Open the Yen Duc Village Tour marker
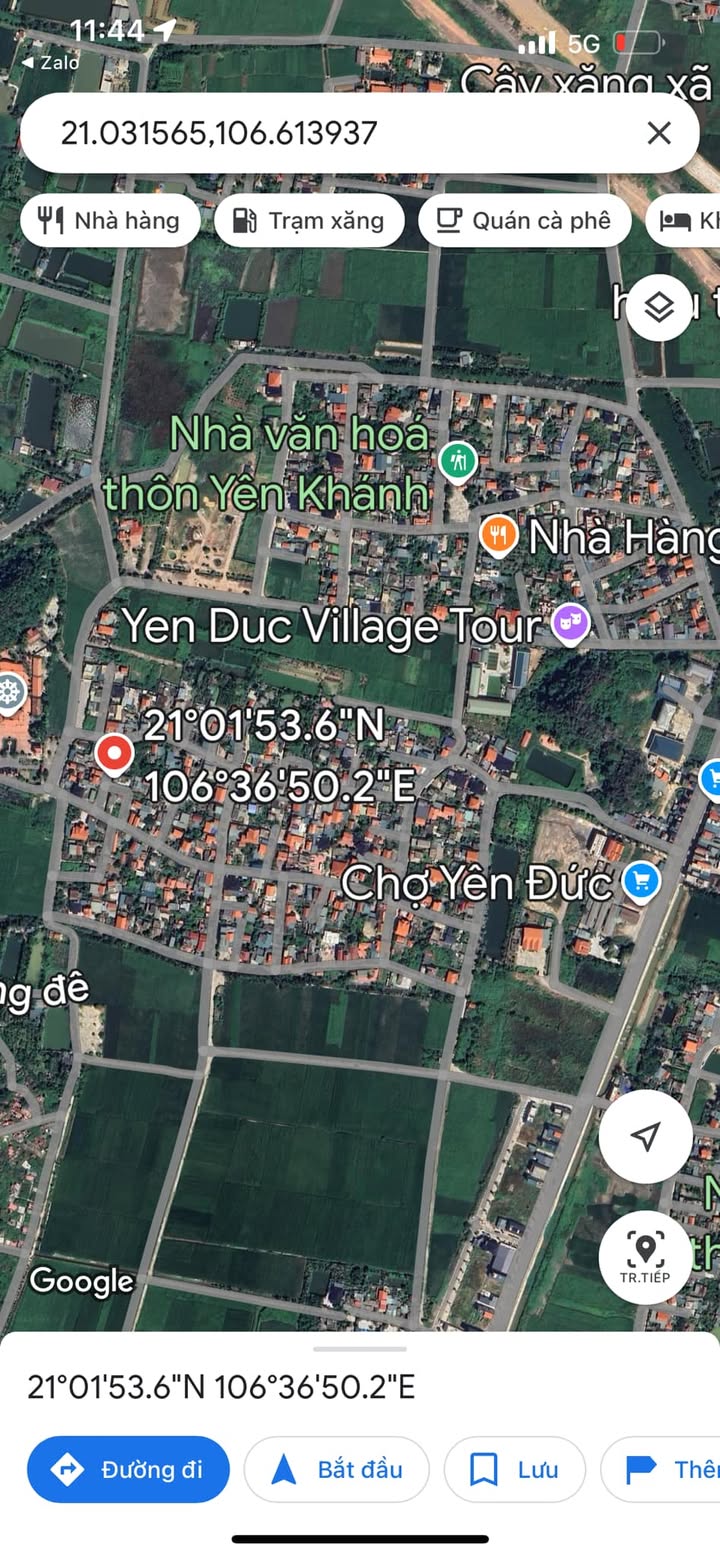The height and width of the screenshot is (1557, 720). tap(571, 624)
